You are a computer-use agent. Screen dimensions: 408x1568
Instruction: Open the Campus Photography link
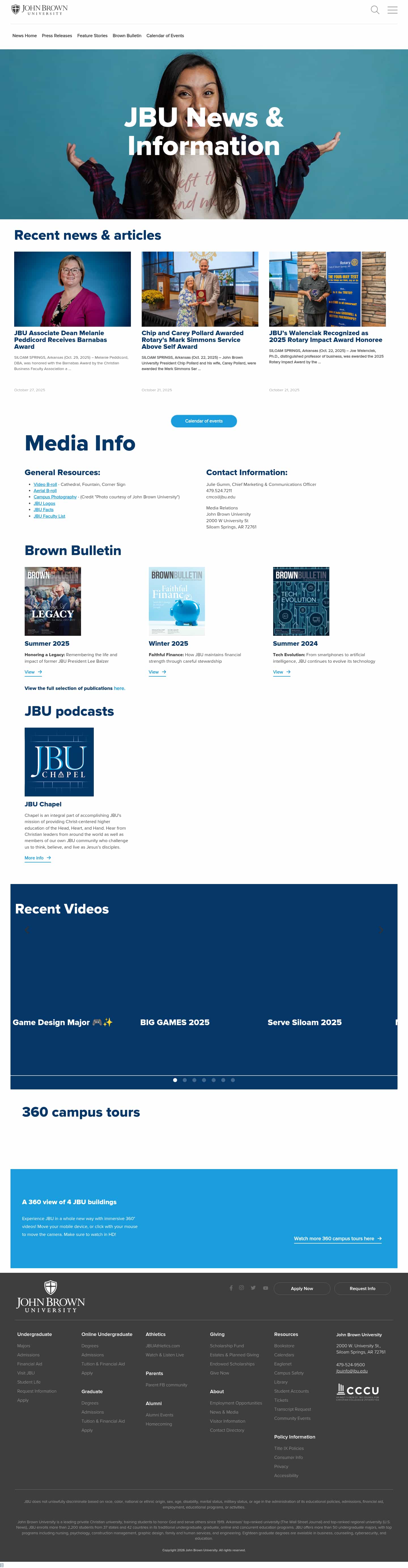coord(55,497)
